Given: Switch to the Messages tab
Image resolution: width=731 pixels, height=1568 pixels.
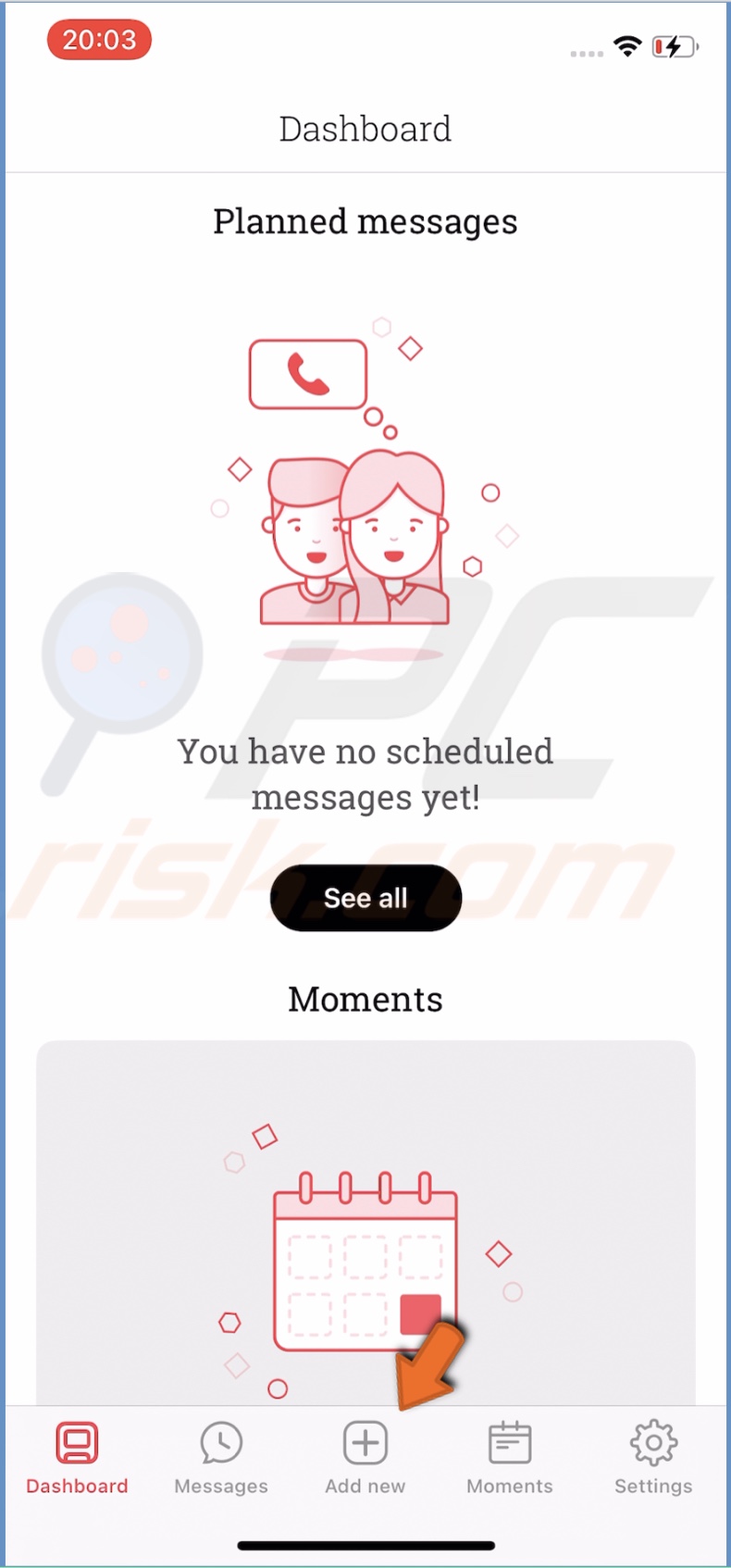Looking at the screenshot, I should click(221, 1458).
